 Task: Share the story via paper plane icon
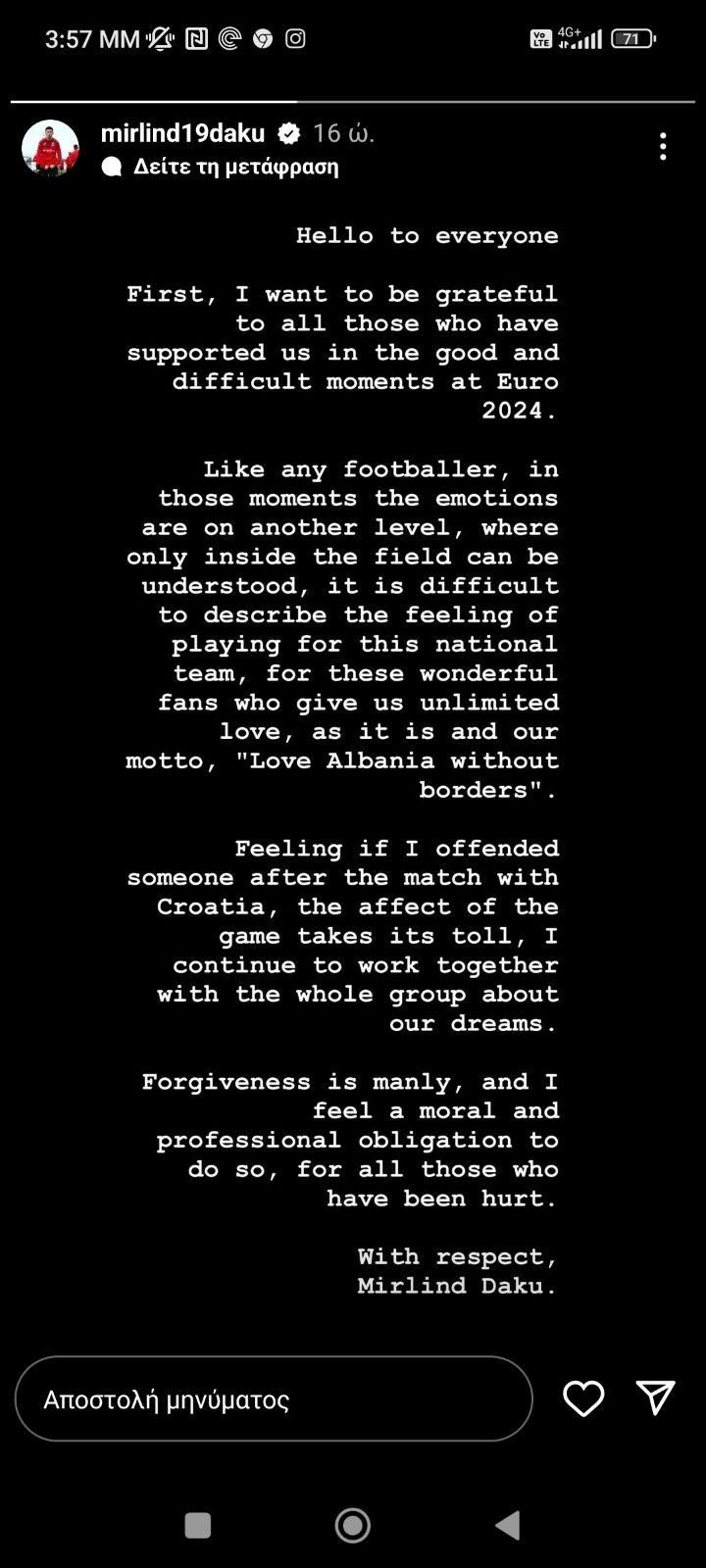tap(655, 1397)
